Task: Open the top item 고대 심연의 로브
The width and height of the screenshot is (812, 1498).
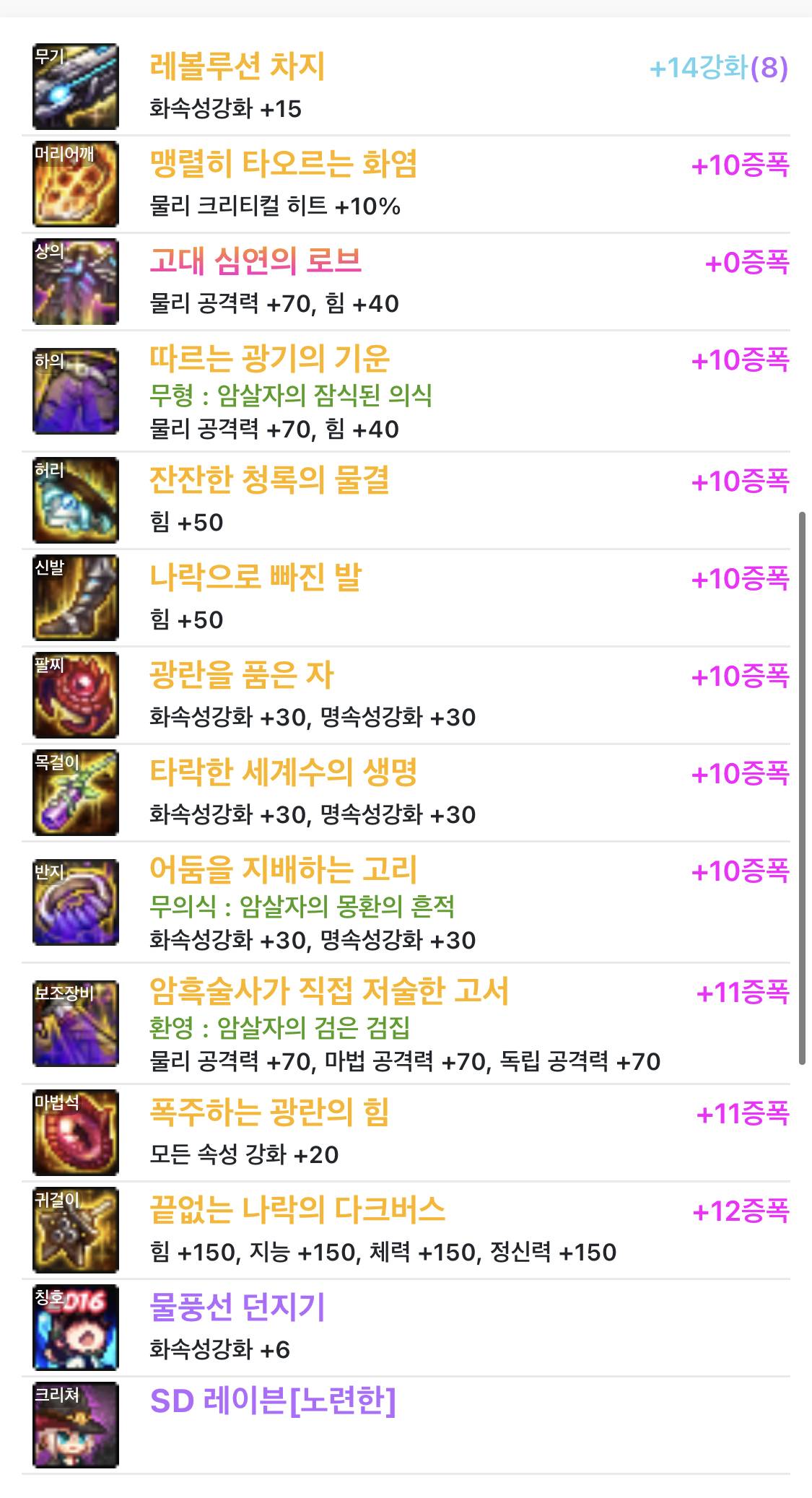Action: pos(406,282)
